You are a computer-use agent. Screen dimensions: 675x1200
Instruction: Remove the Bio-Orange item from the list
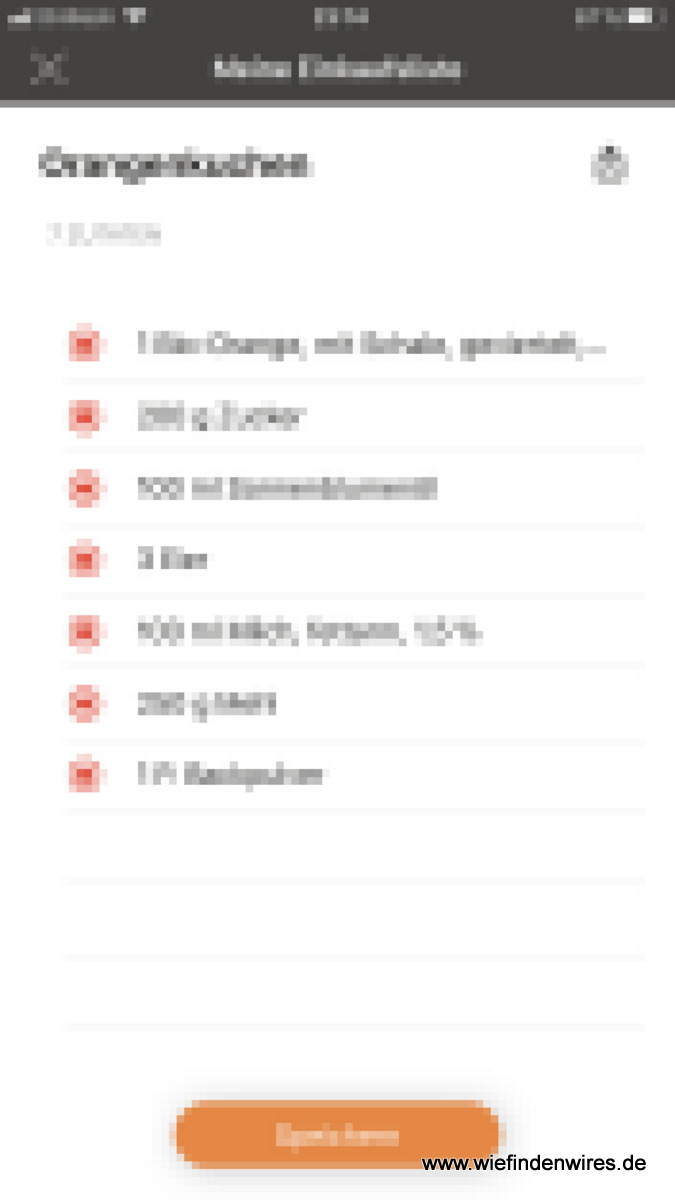pyautogui.click(x=85, y=345)
